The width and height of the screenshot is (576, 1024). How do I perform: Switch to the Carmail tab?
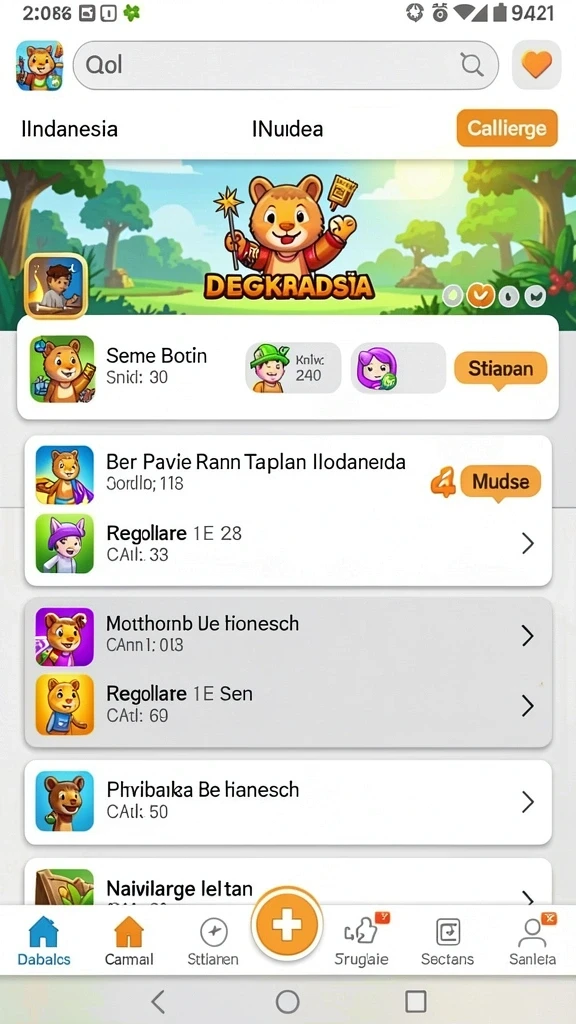(129, 941)
